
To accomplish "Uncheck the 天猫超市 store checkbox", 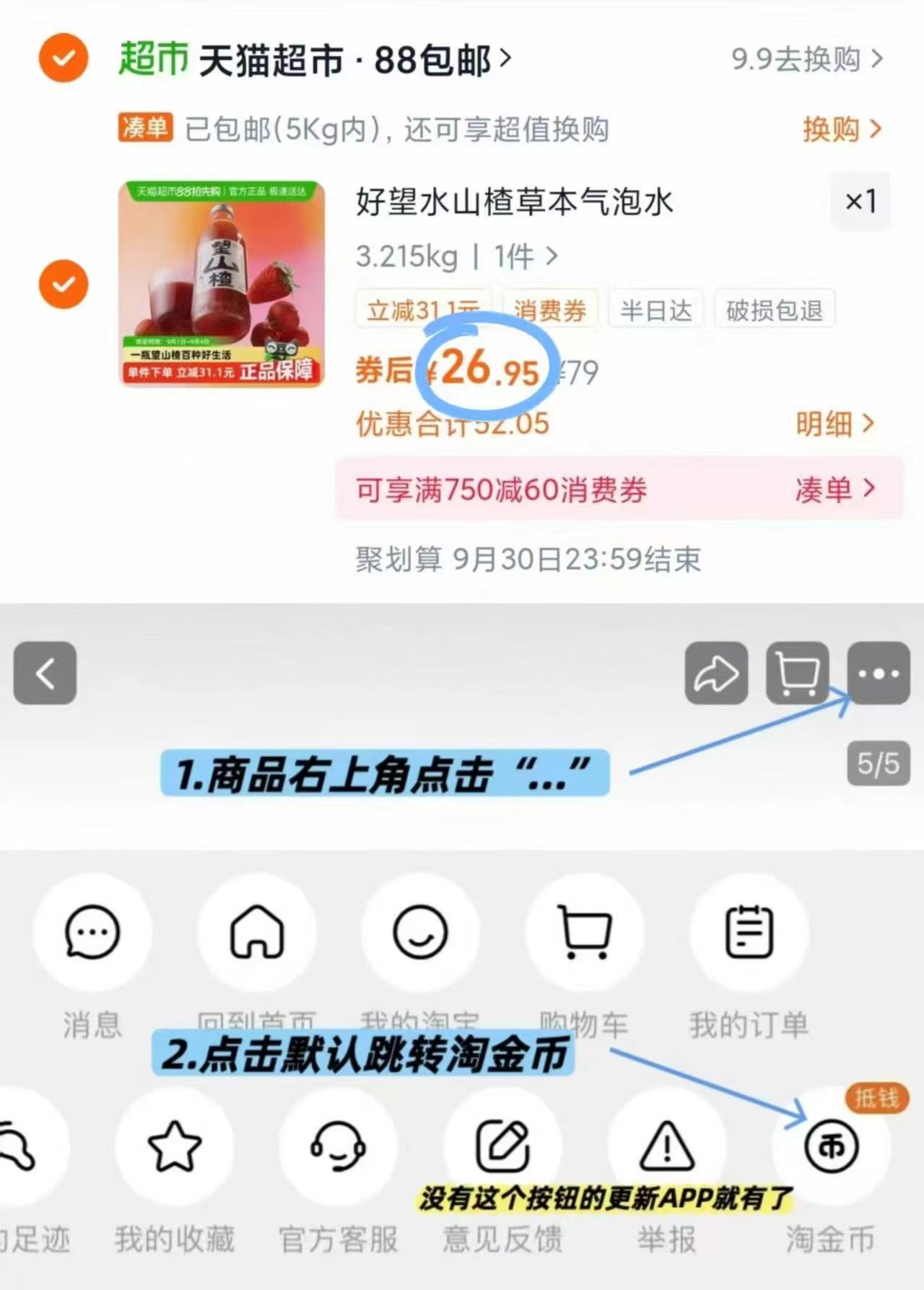I will pos(64,59).
